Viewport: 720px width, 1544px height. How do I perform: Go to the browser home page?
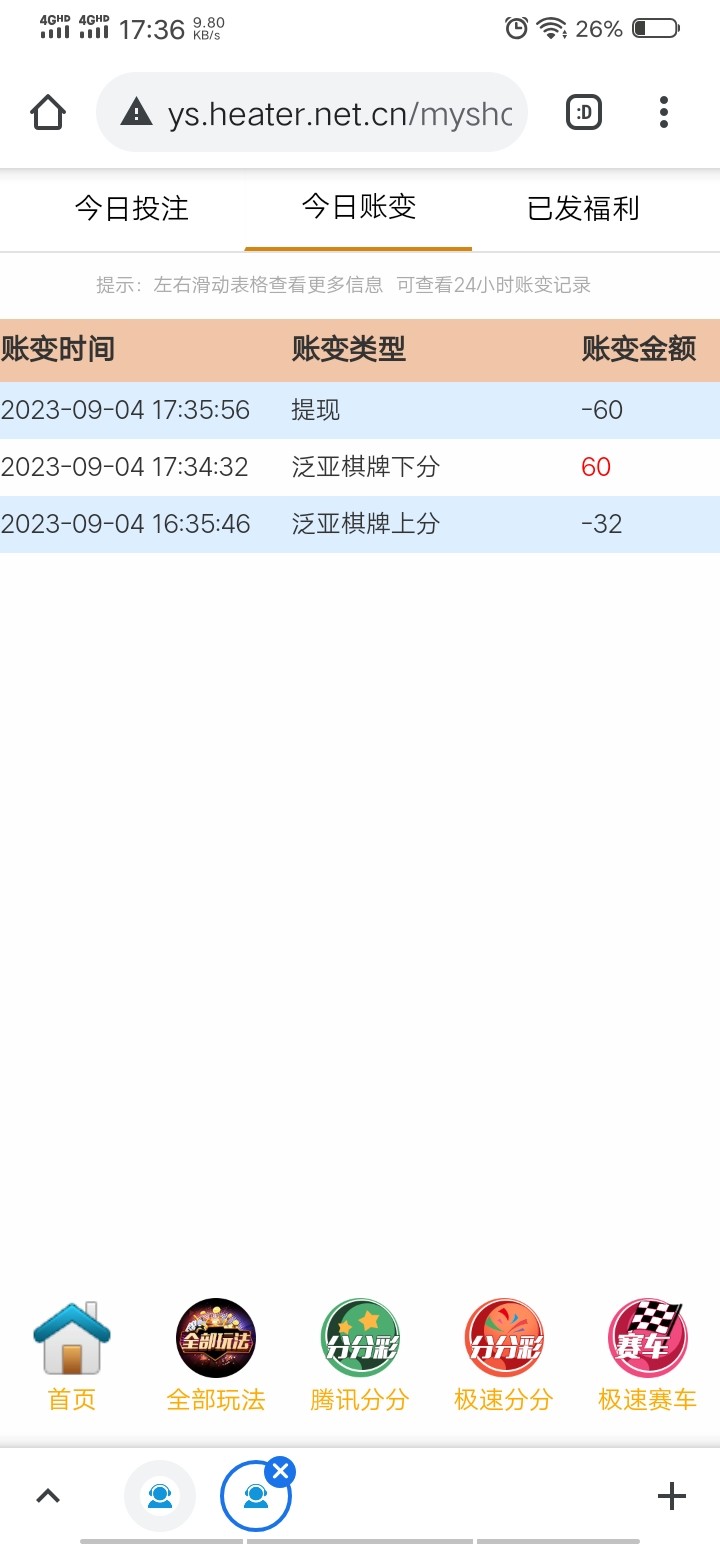pyautogui.click(x=48, y=113)
